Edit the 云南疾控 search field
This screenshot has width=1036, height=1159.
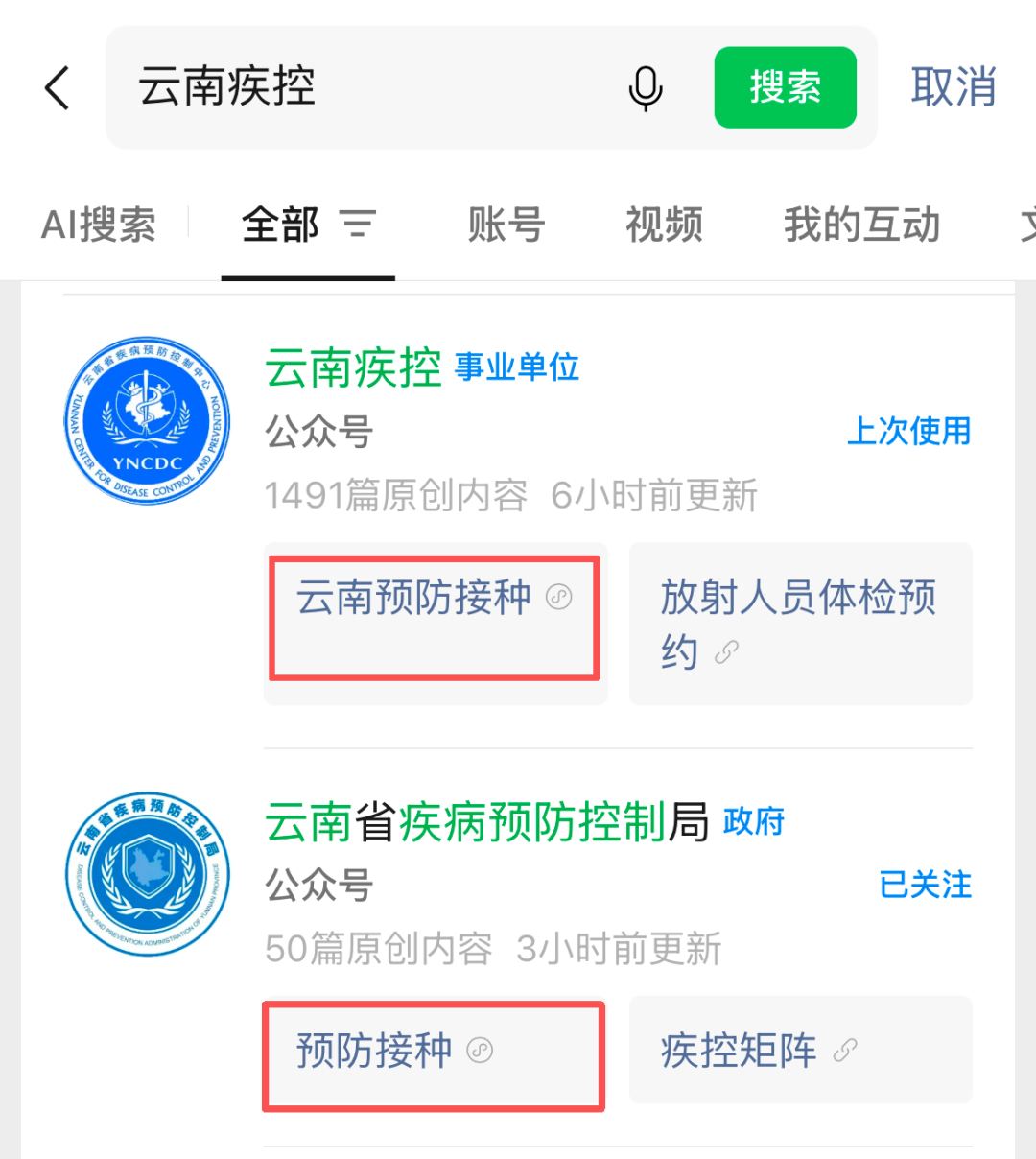click(374, 87)
